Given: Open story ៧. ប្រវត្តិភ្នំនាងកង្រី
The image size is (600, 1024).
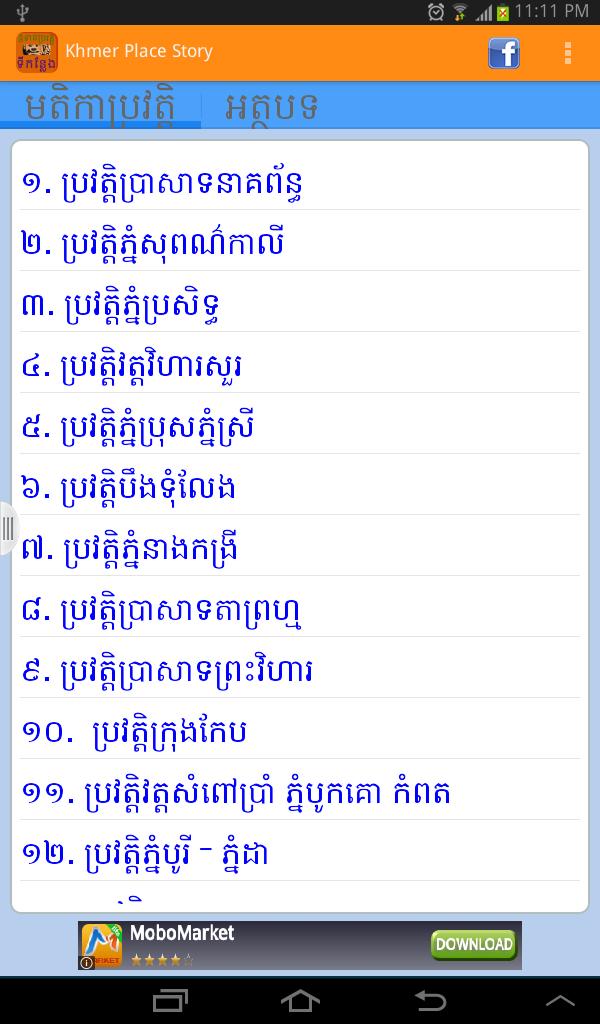Looking at the screenshot, I should point(298,549).
